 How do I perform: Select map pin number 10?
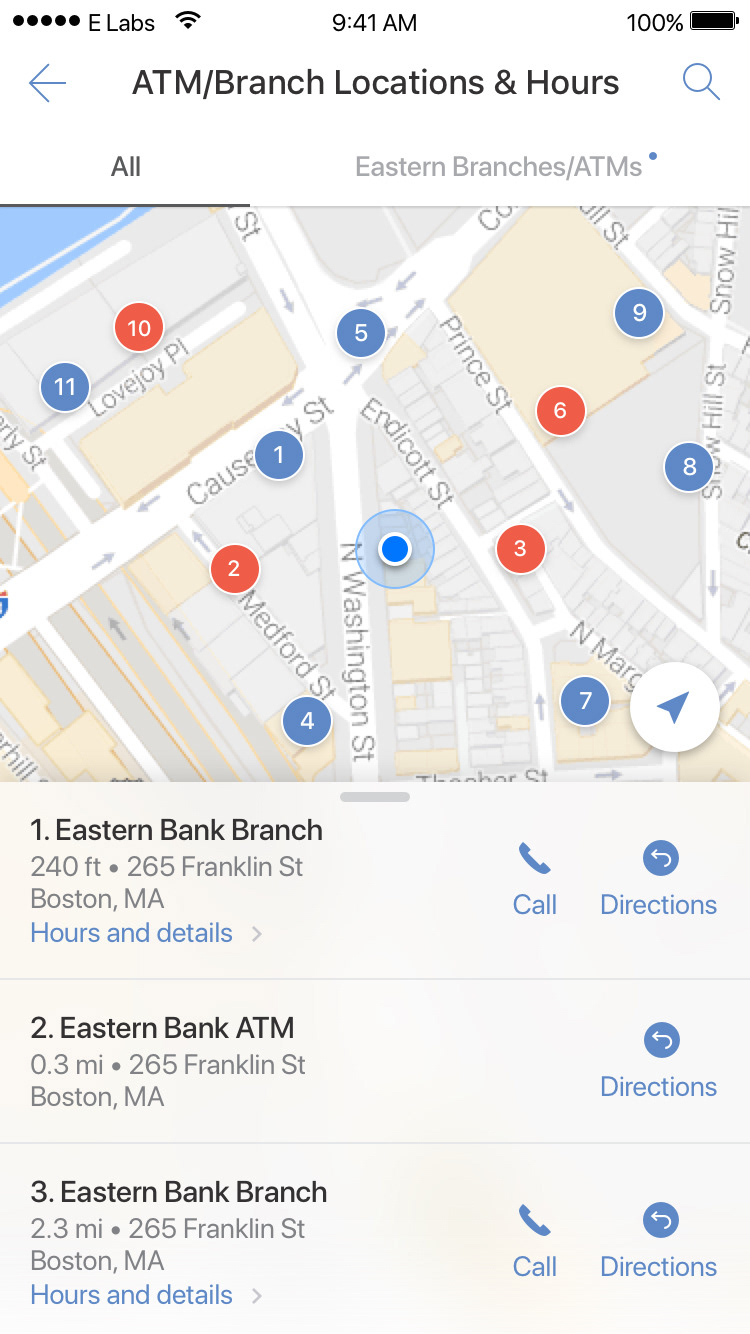click(x=139, y=328)
